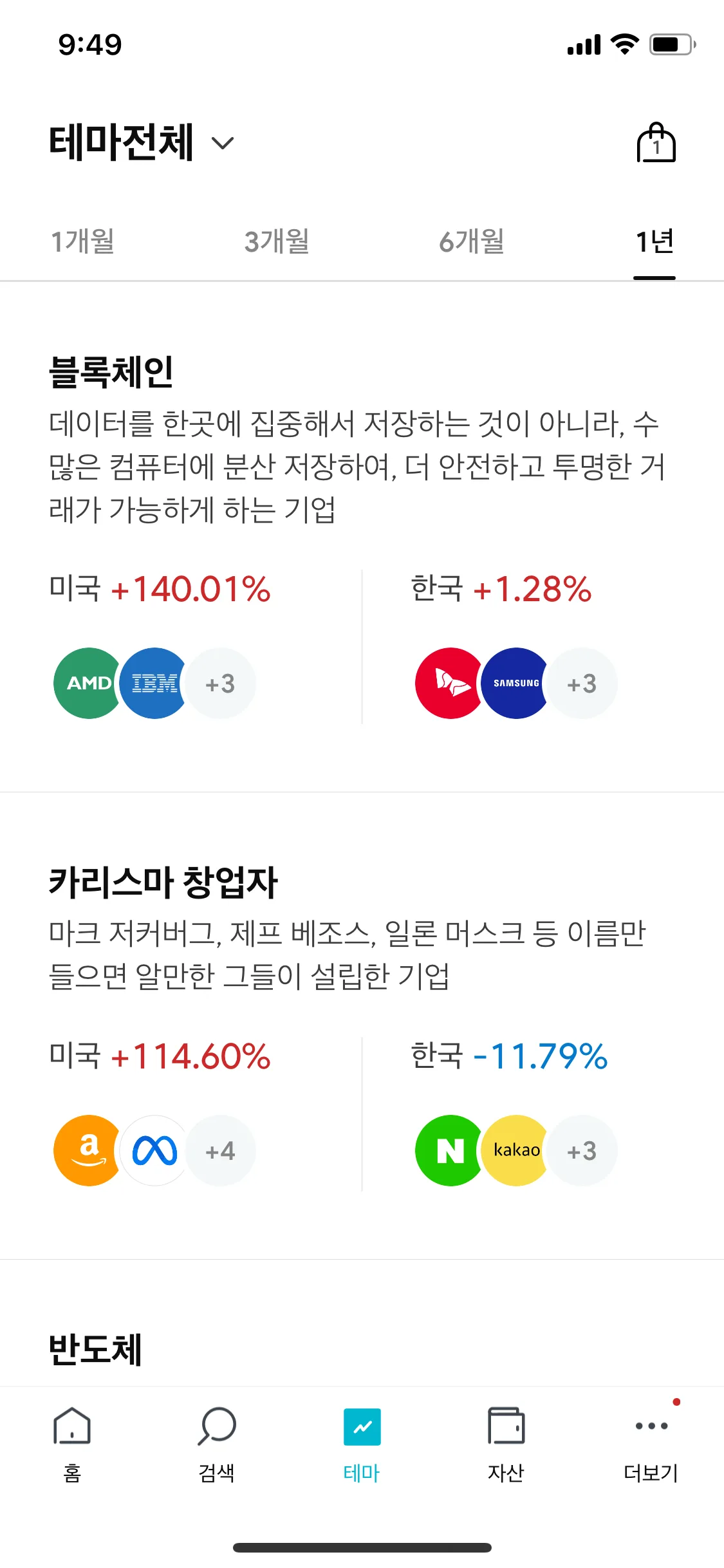
Task: Switch to the 3개월 period tab
Action: coord(277,241)
